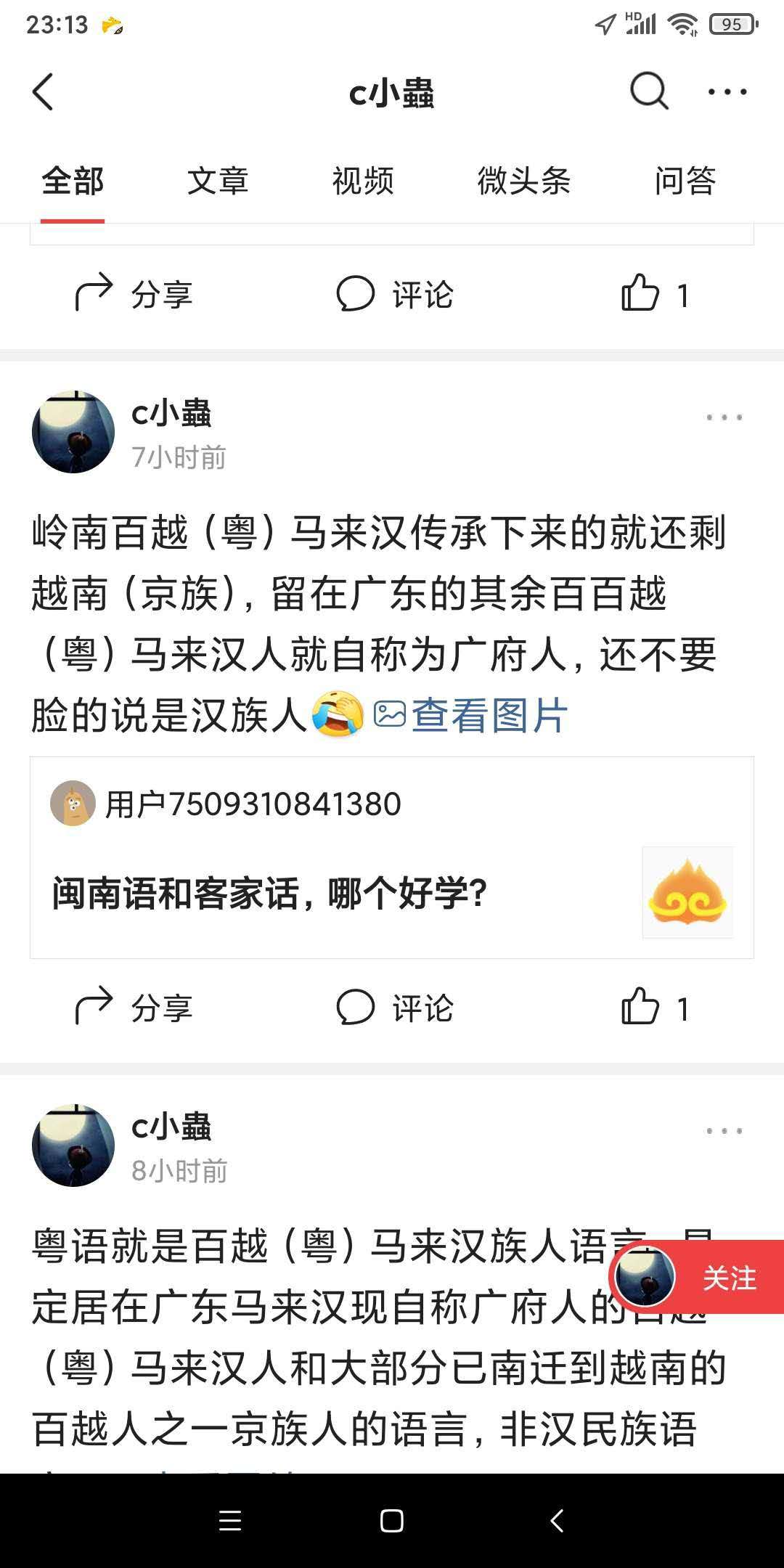Open the quoted question 闽南语和客家话，哪个好学?
This screenshot has height=1568, width=784.
[x=270, y=893]
